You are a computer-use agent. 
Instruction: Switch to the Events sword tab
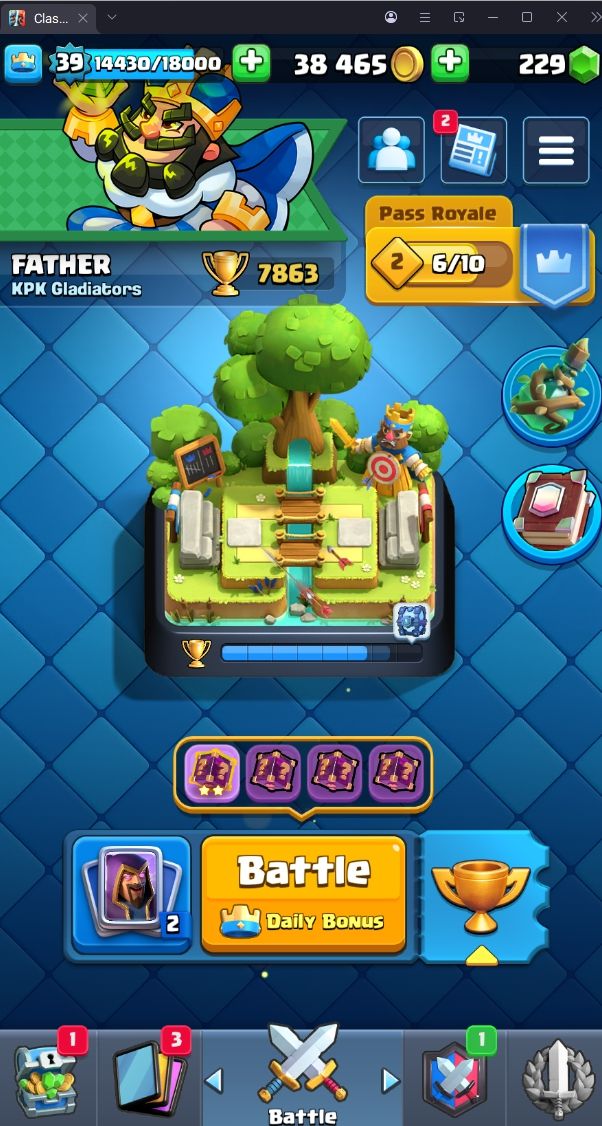click(555, 1079)
